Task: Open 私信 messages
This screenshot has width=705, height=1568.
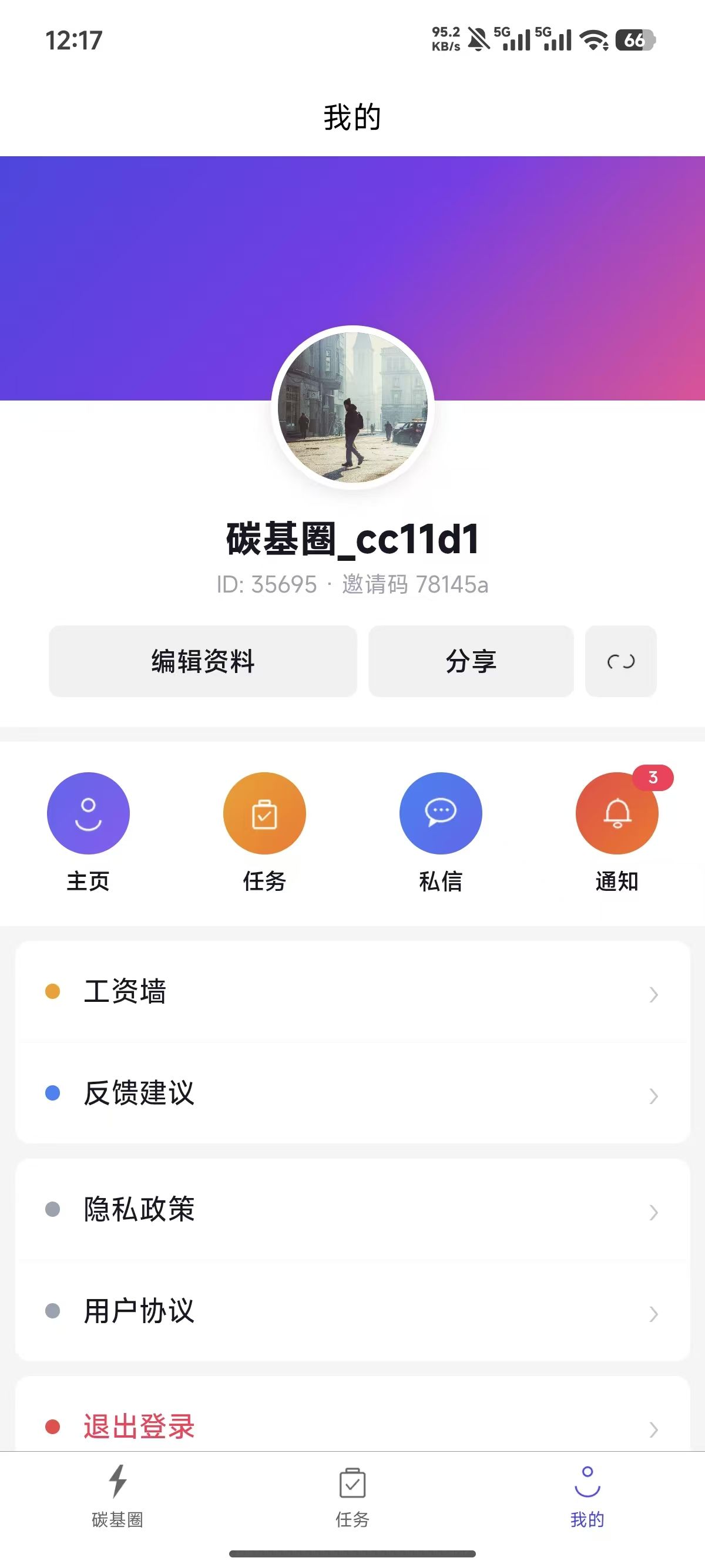Action: pos(440,813)
